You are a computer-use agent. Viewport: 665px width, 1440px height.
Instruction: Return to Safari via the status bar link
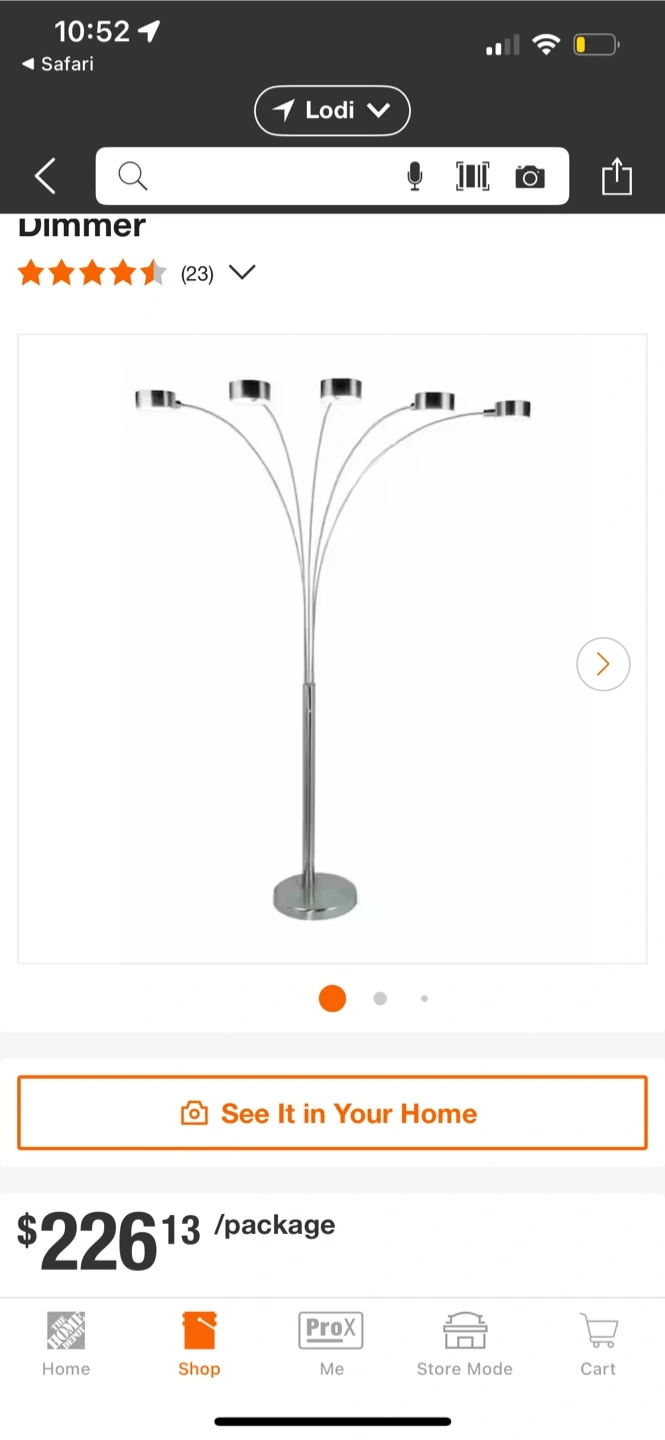coord(58,64)
